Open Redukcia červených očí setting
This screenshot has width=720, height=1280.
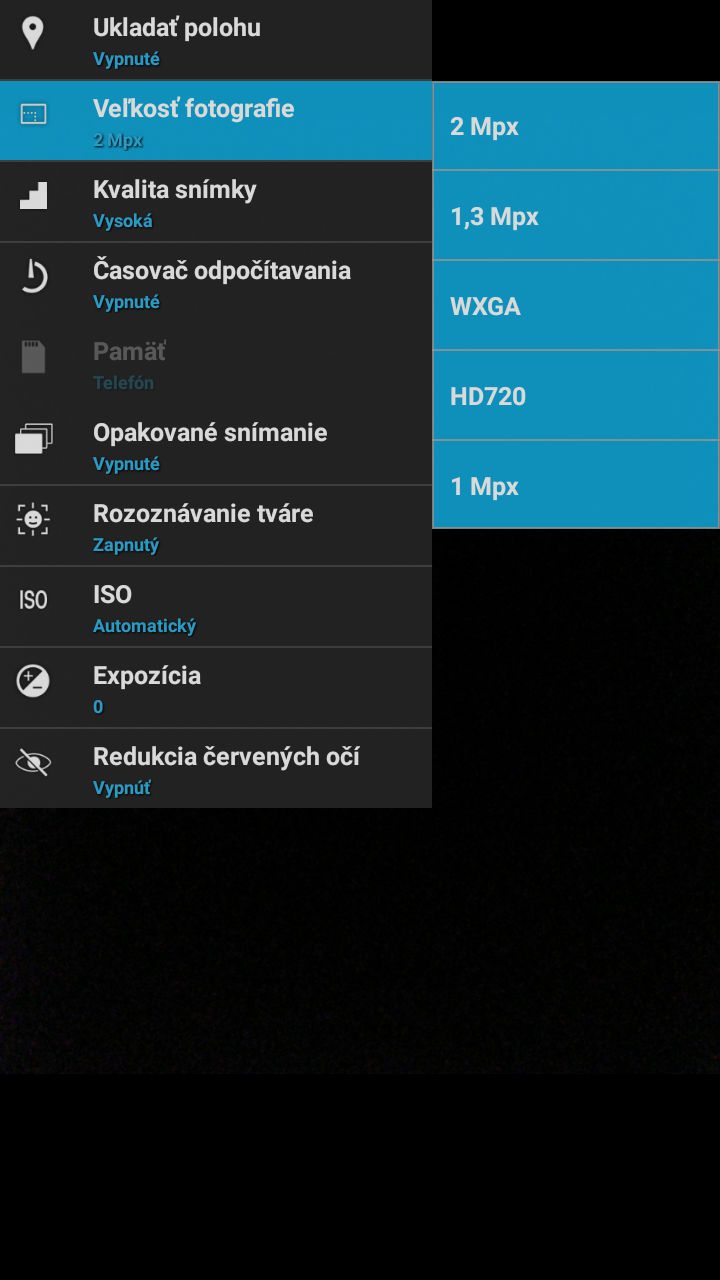(x=216, y=769)
